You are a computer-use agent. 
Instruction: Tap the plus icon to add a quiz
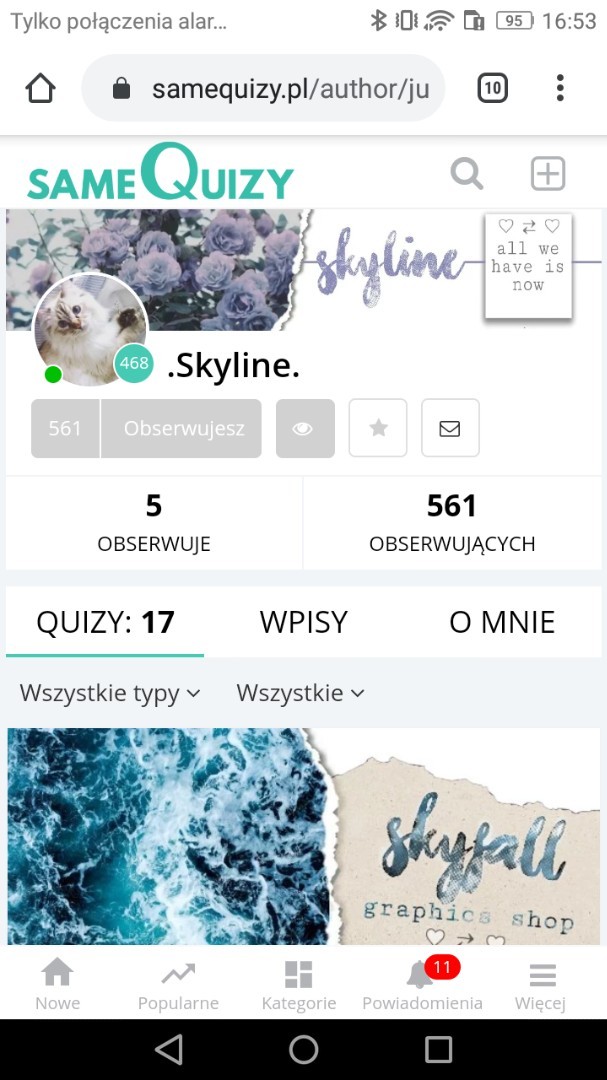(x=547, y=173)
